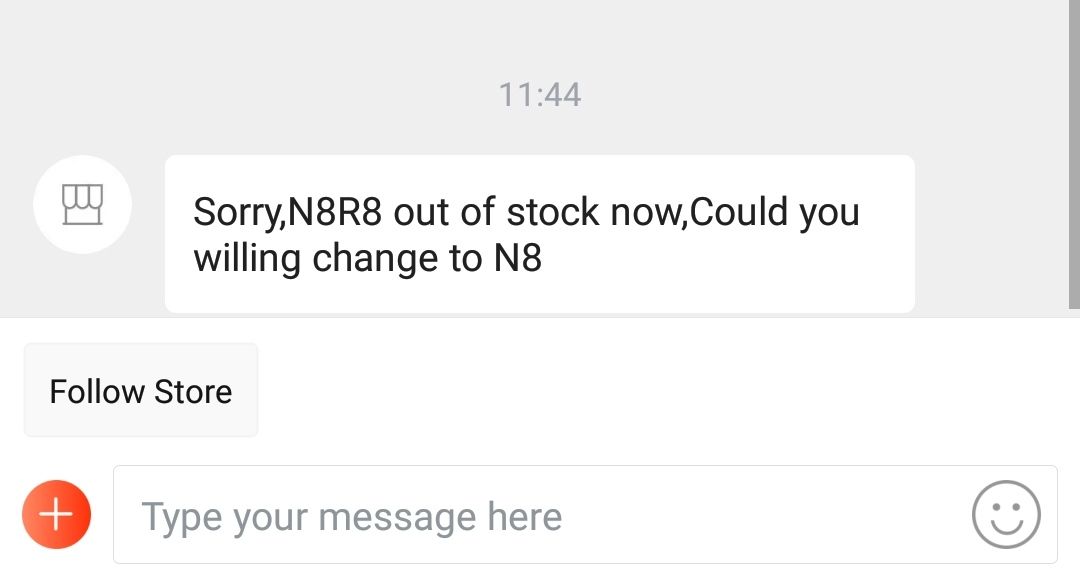This screenshot has width=1080, height=581.
Task: Tap the Follow Store button
Action: [x=141, y=391]
